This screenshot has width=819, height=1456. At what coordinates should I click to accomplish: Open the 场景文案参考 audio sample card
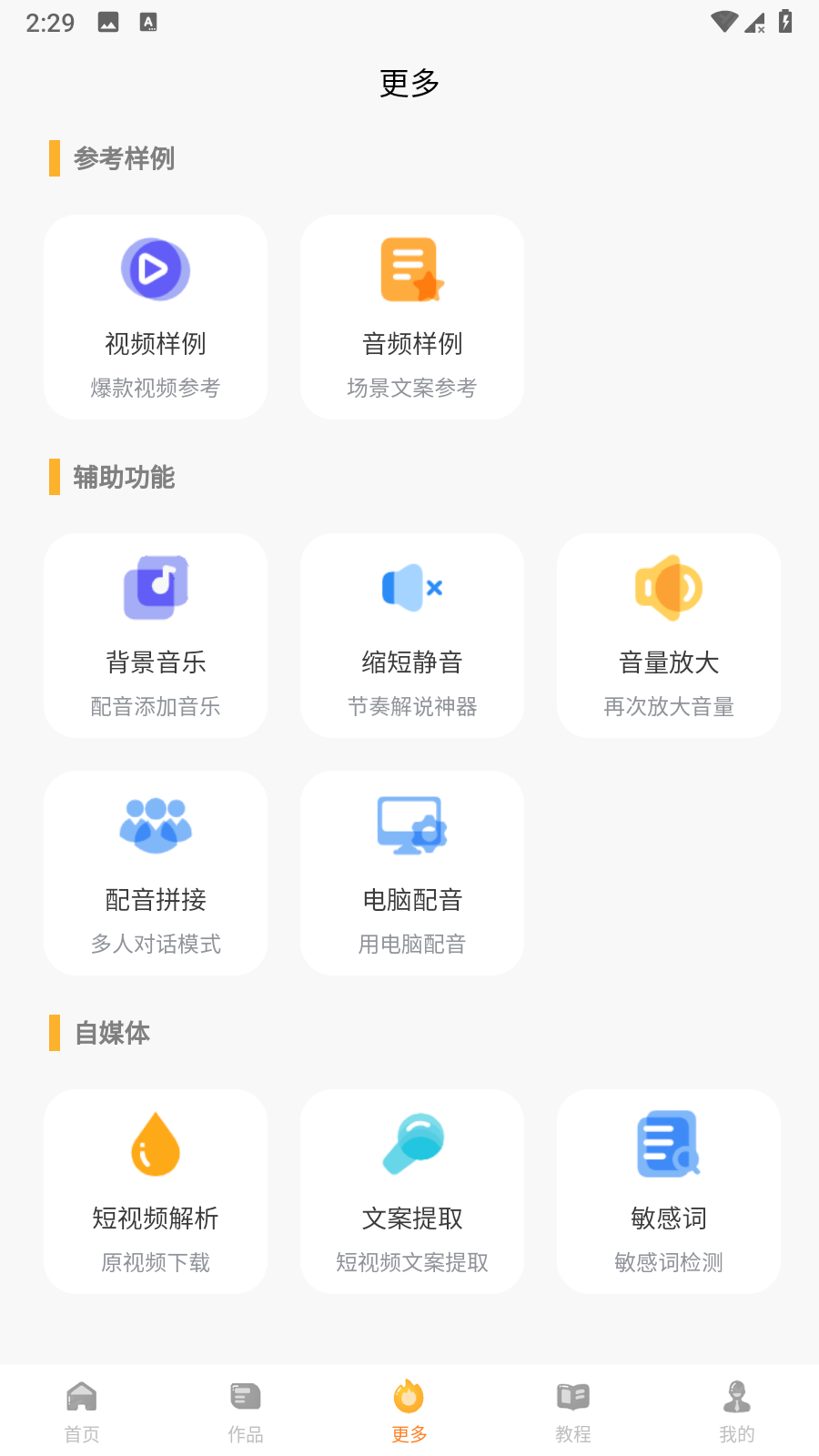[x=411, y=388]
